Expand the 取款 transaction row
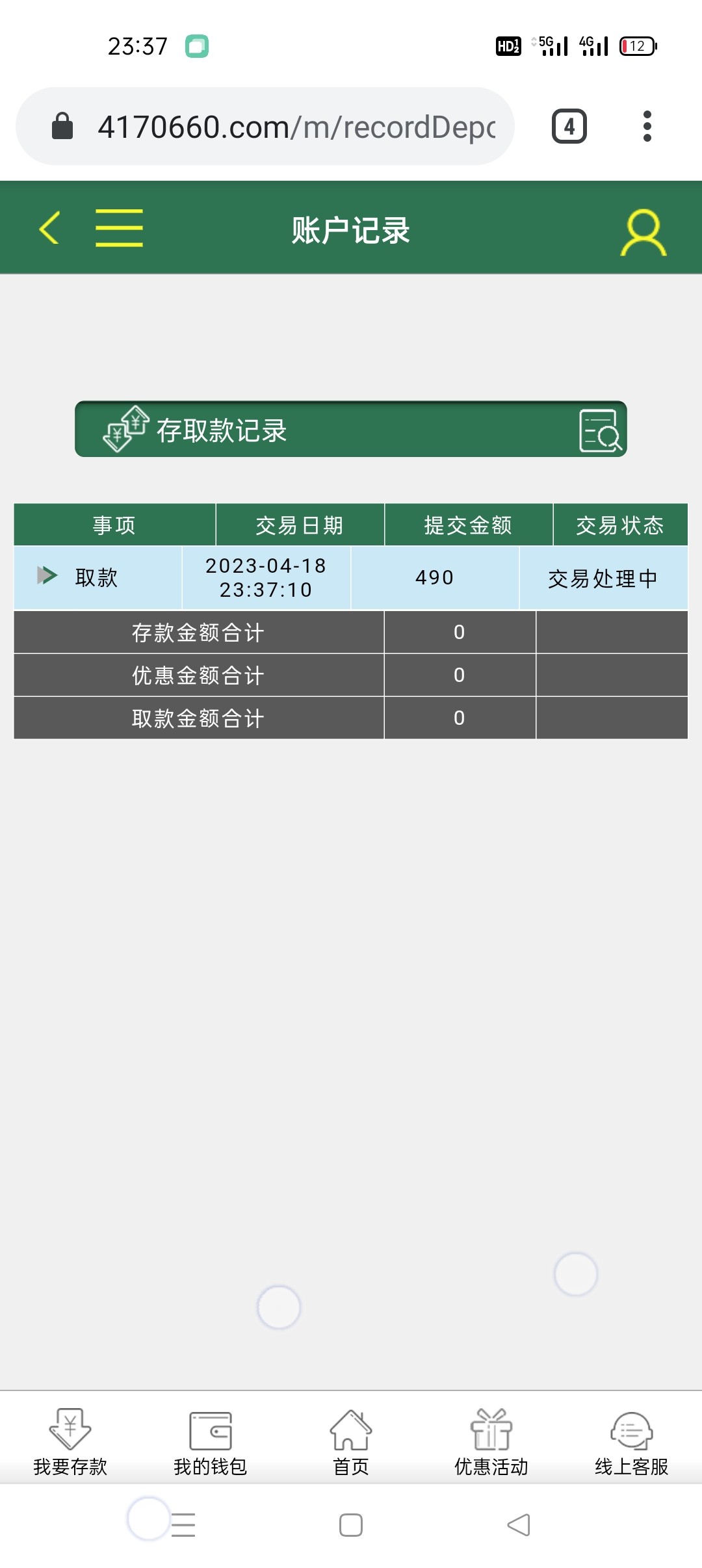 click(x=47, y=576)
